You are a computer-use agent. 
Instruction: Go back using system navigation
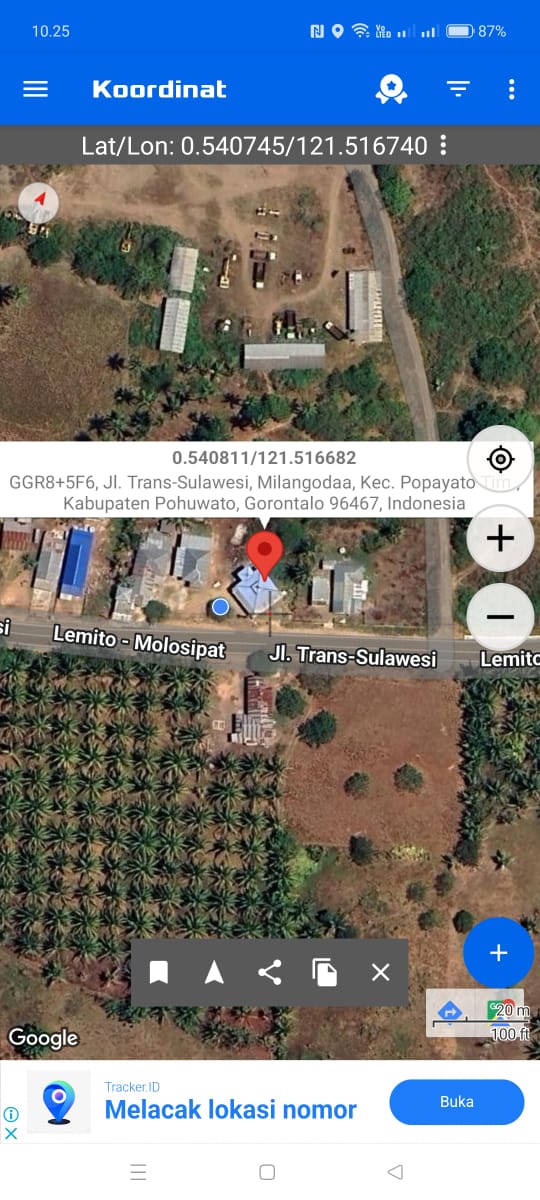pos(395,1172)
